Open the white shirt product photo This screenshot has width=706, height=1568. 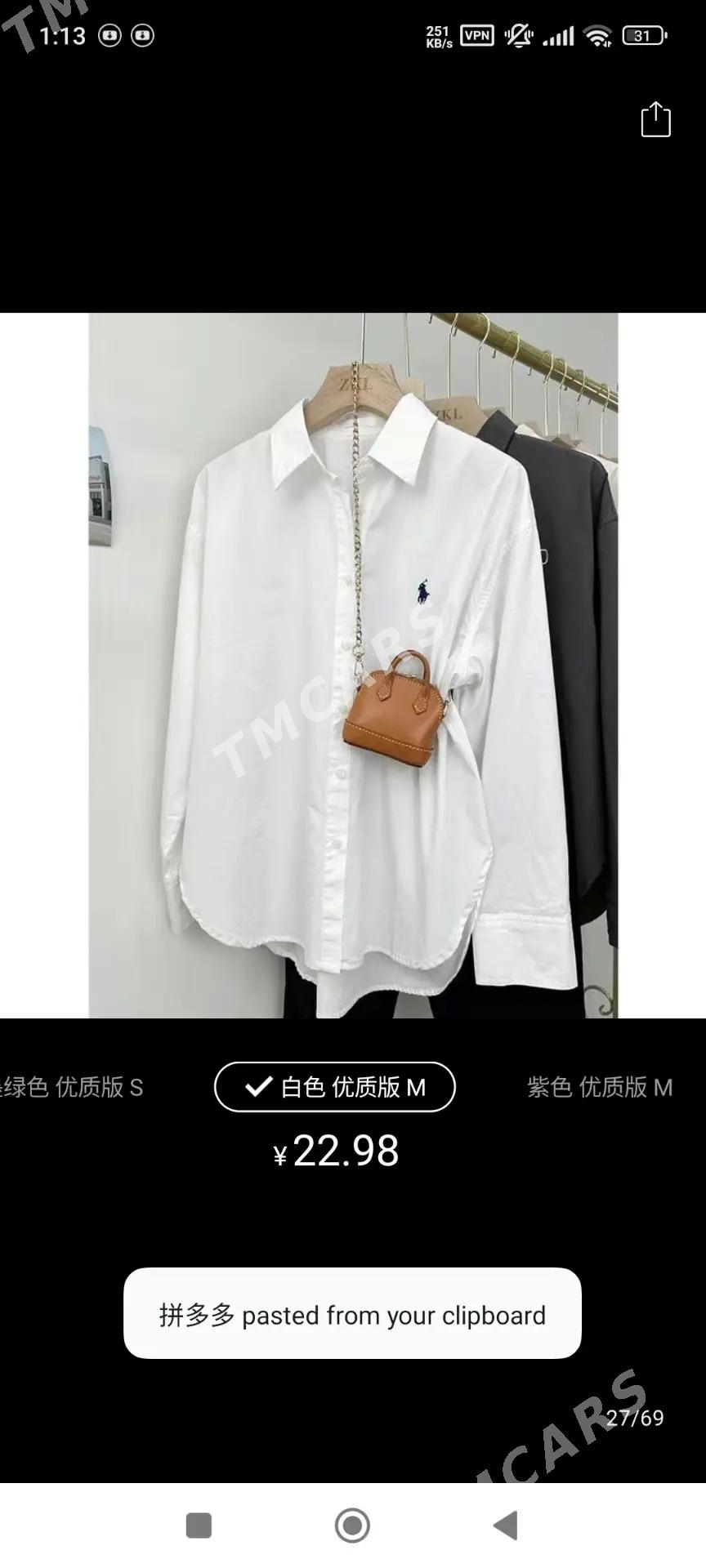[x=353, y=666]
